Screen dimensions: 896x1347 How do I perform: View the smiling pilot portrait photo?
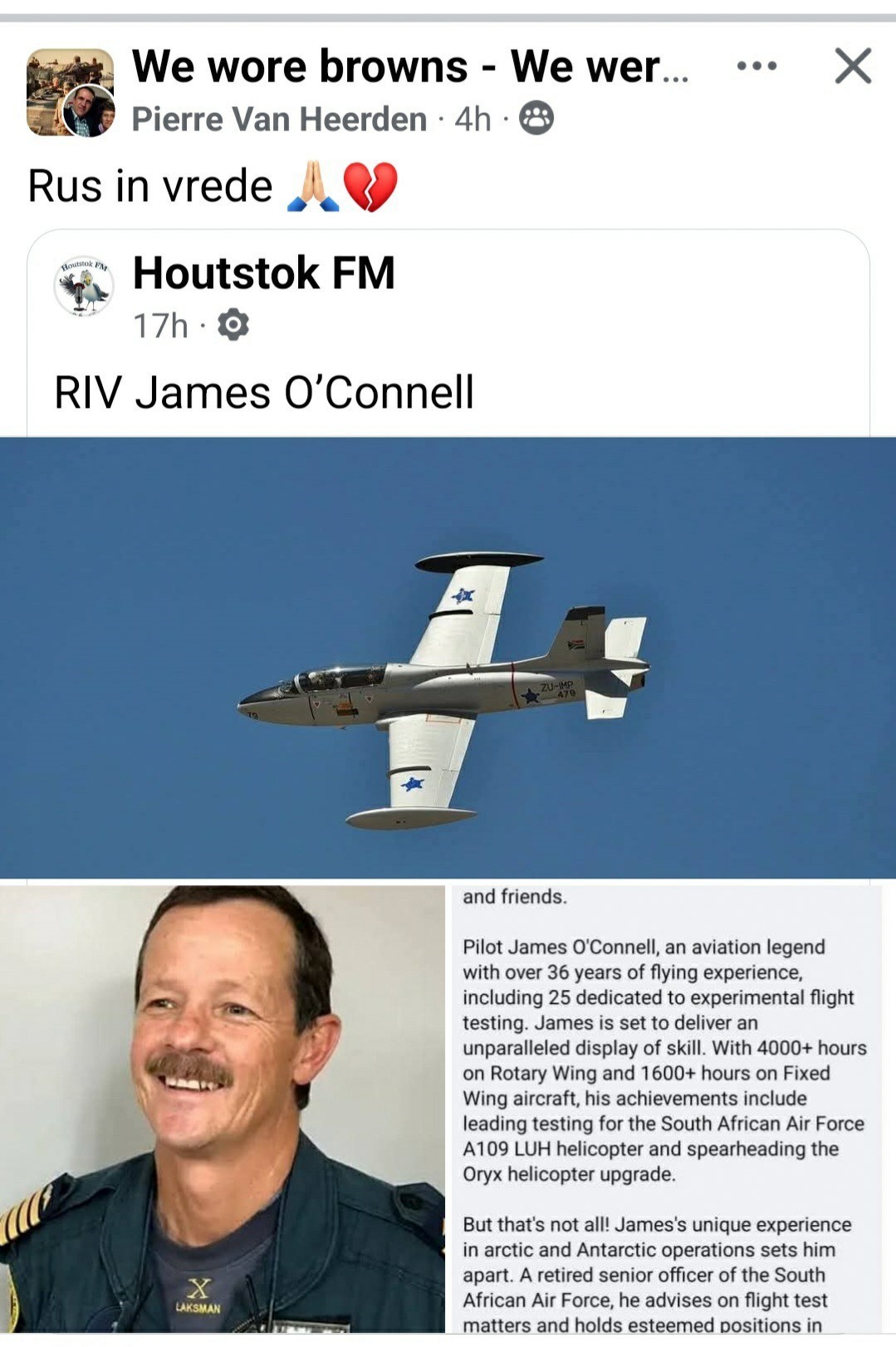coord(222,1109)
